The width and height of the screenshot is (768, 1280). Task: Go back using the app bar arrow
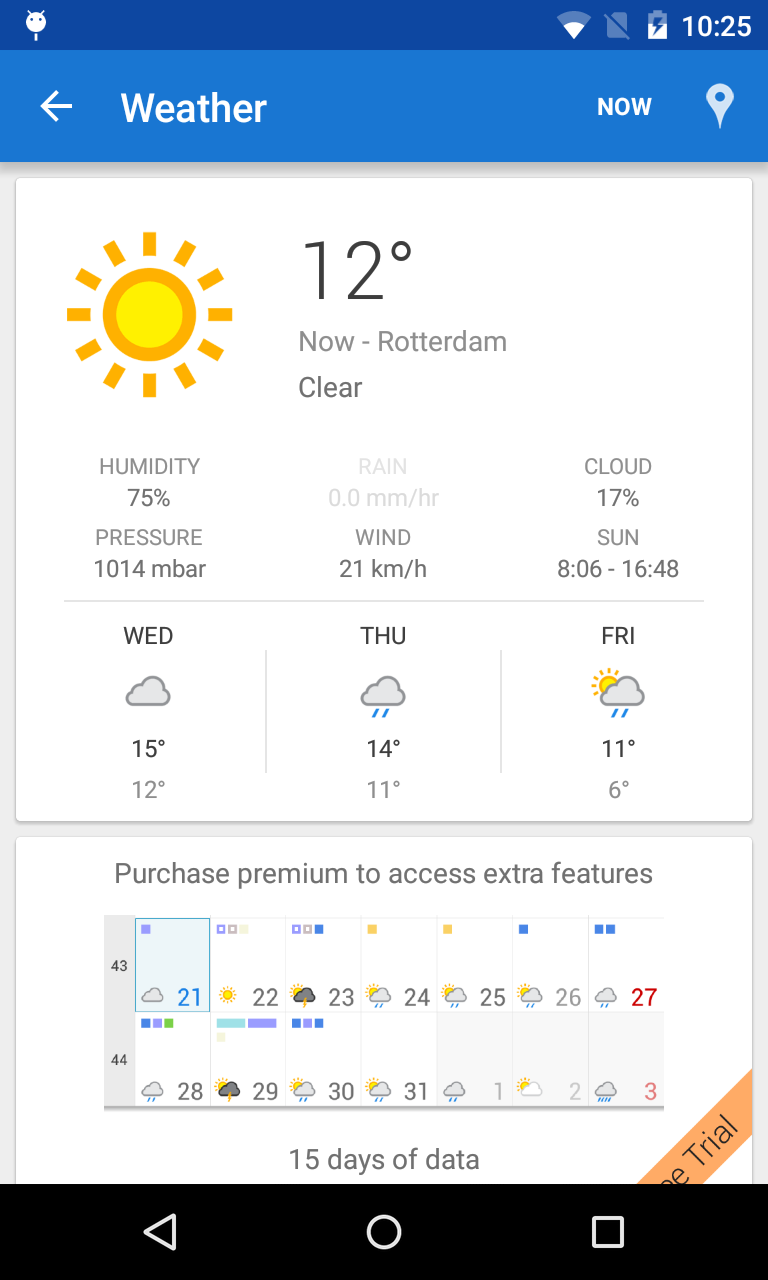click(x=57, y=106)
